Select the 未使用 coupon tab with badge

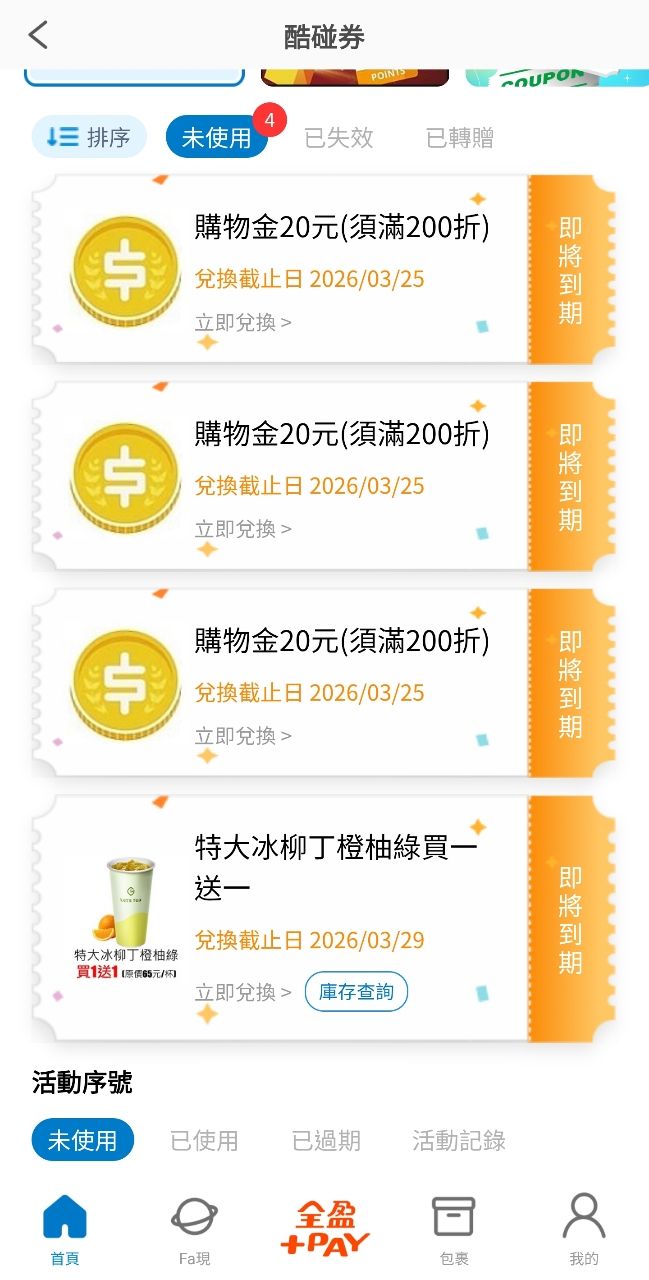pyautogui.click(x=217, y=138)
